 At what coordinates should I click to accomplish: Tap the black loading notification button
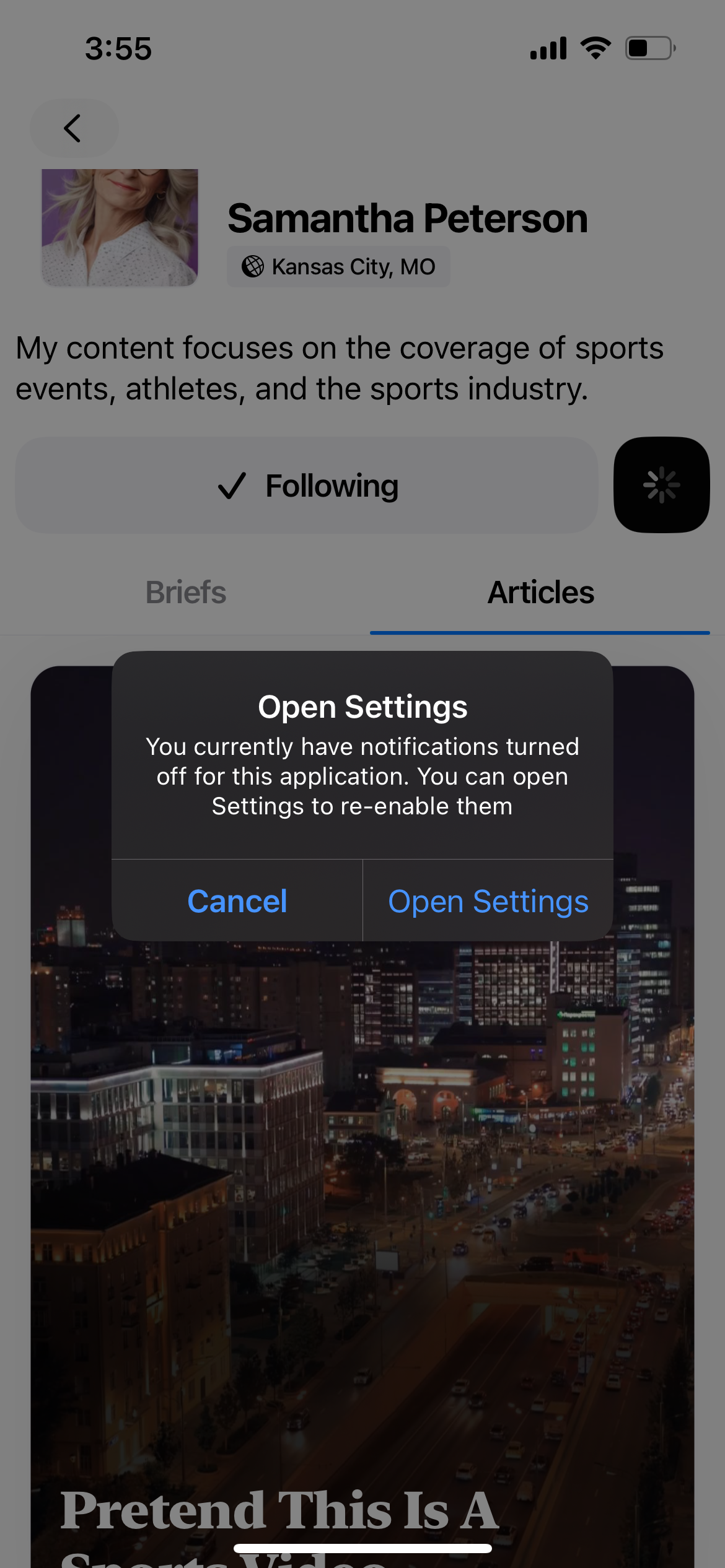click(x=661, y=485)
